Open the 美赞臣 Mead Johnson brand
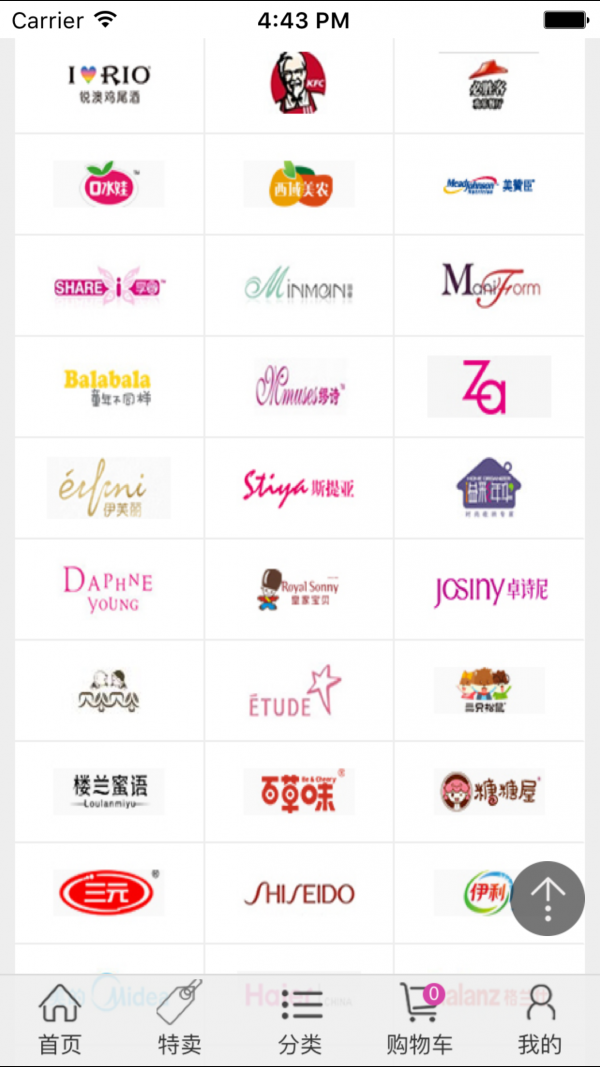The height and width of the screenshot is (1067, 600). pos(489,185)
